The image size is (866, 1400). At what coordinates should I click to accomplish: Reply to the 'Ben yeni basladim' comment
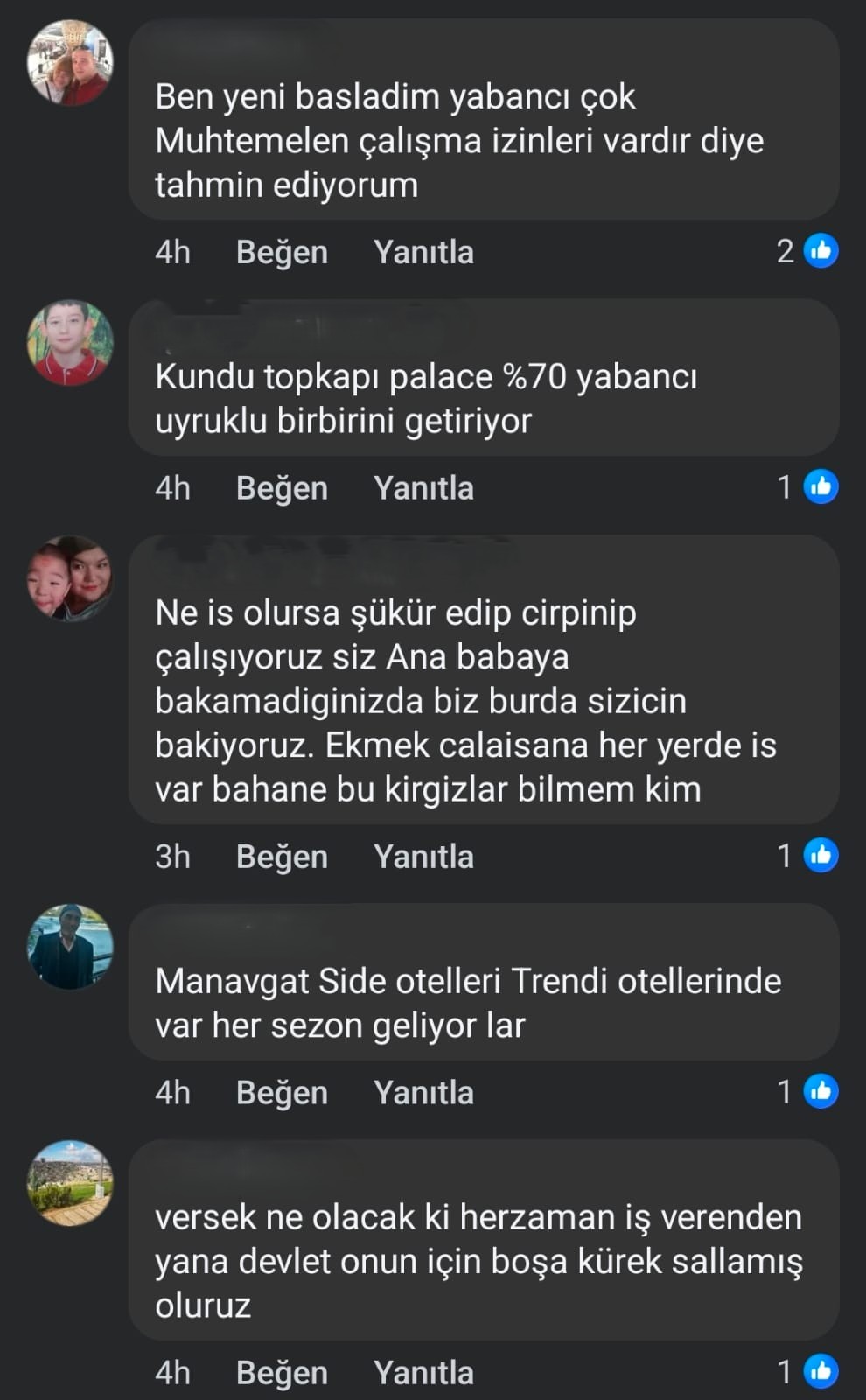point(423,252)
